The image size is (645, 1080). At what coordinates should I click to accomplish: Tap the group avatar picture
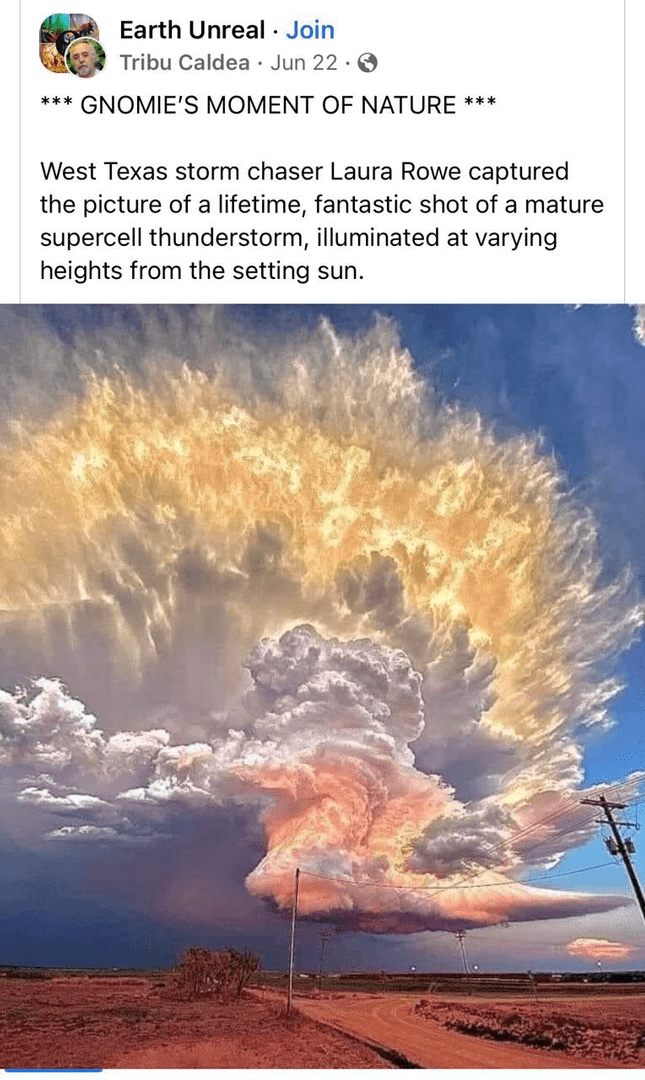pyautogui.click(x=60, y=36)
